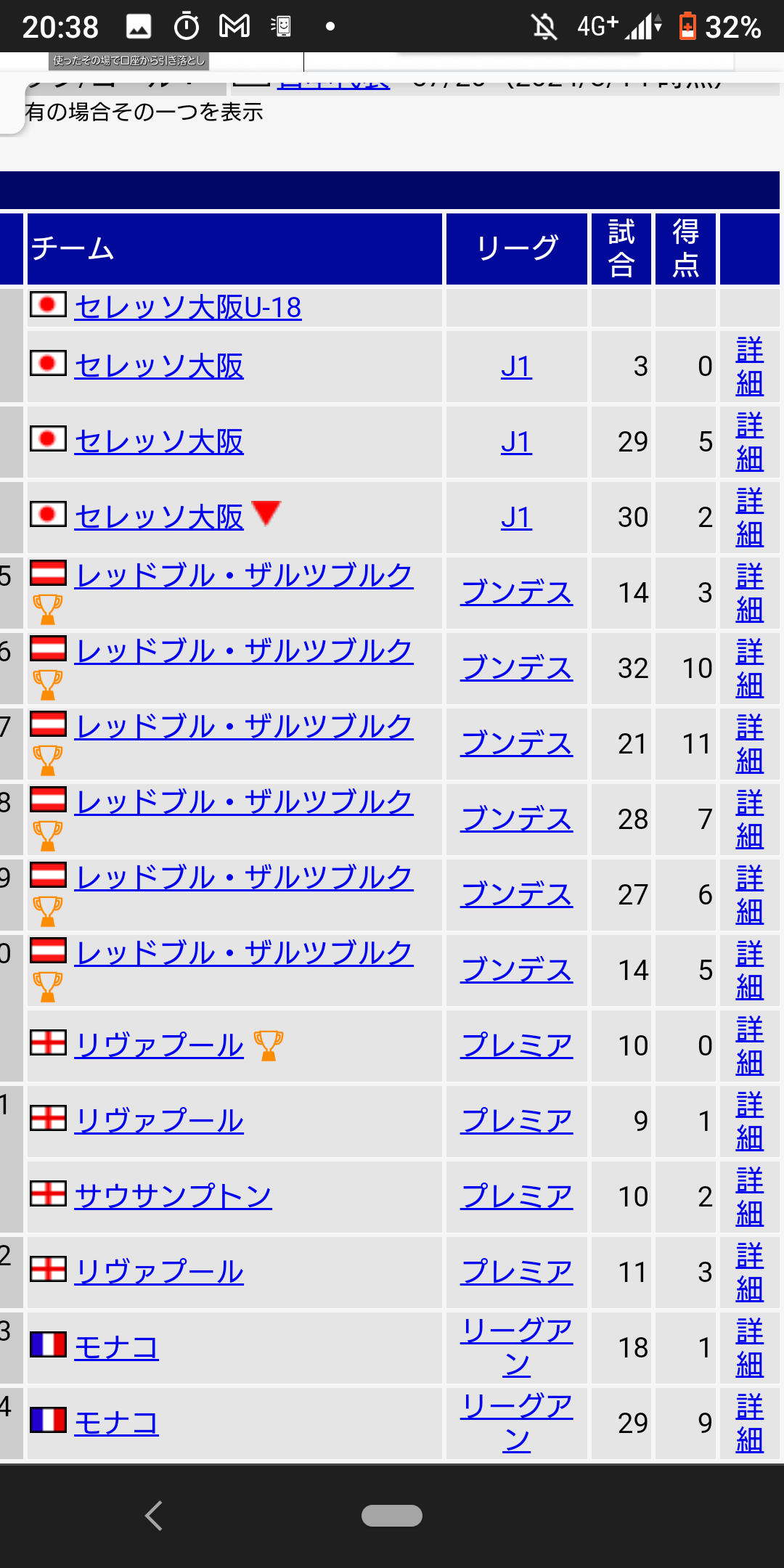Tap プレミア link in the サウサンプトン row
Image resolution: width=784 pixels, height=1568 pixels.
(x=516, y=1196)
